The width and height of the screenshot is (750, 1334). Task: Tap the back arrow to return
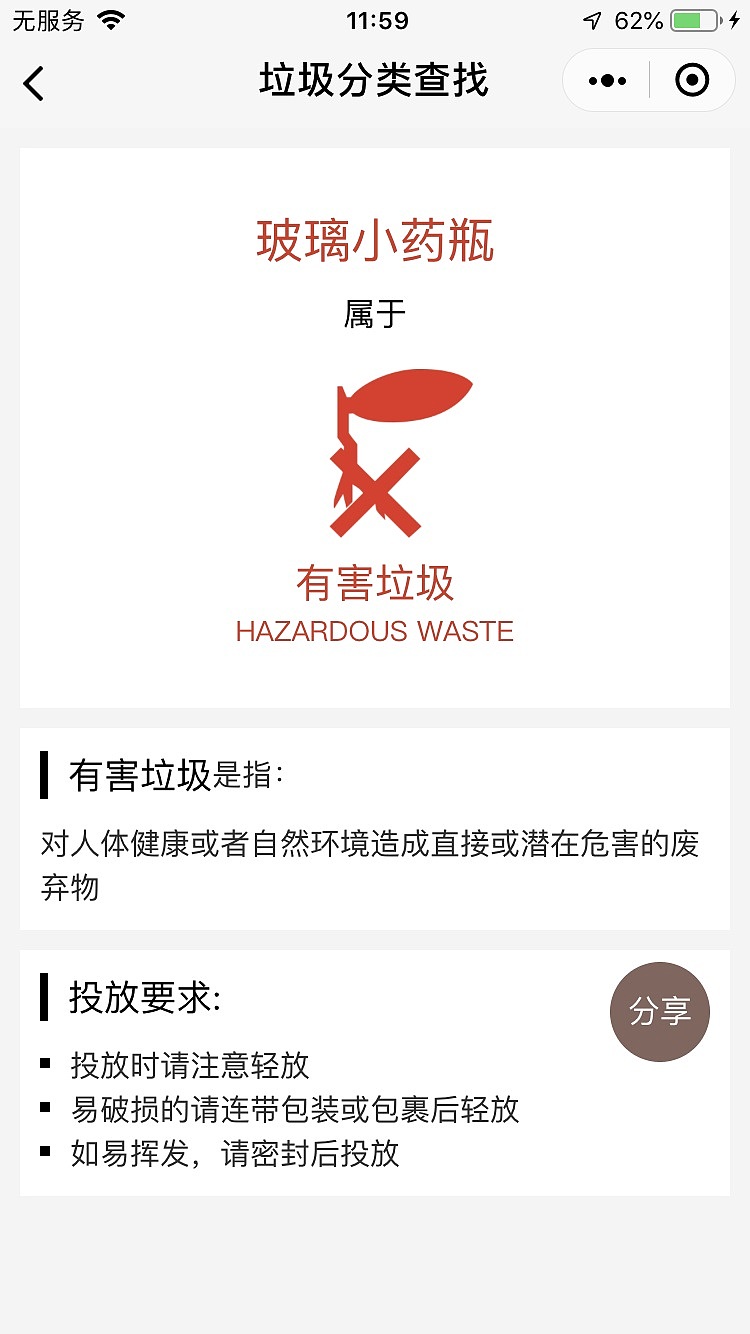click(x=34, y=83)
